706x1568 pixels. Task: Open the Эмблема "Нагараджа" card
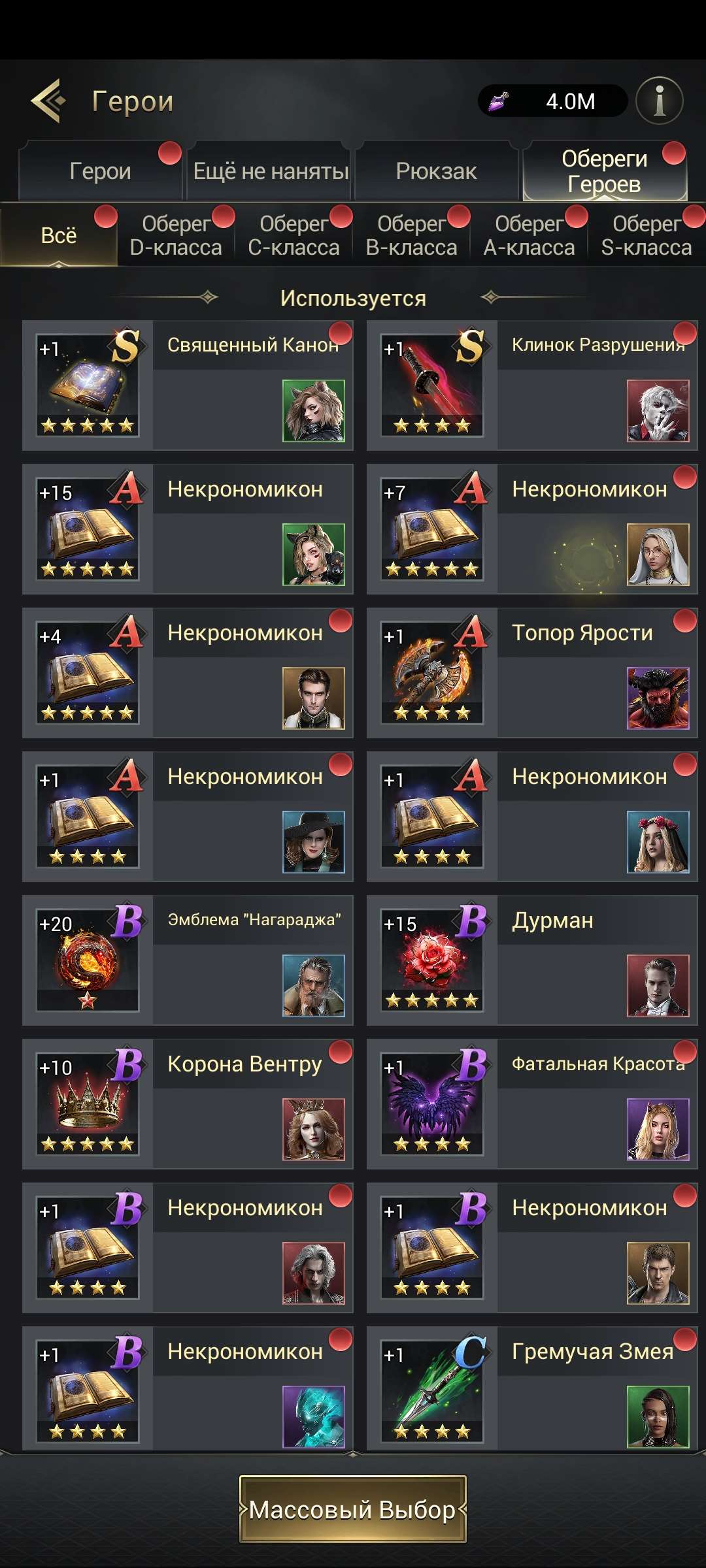click(188, 960)
